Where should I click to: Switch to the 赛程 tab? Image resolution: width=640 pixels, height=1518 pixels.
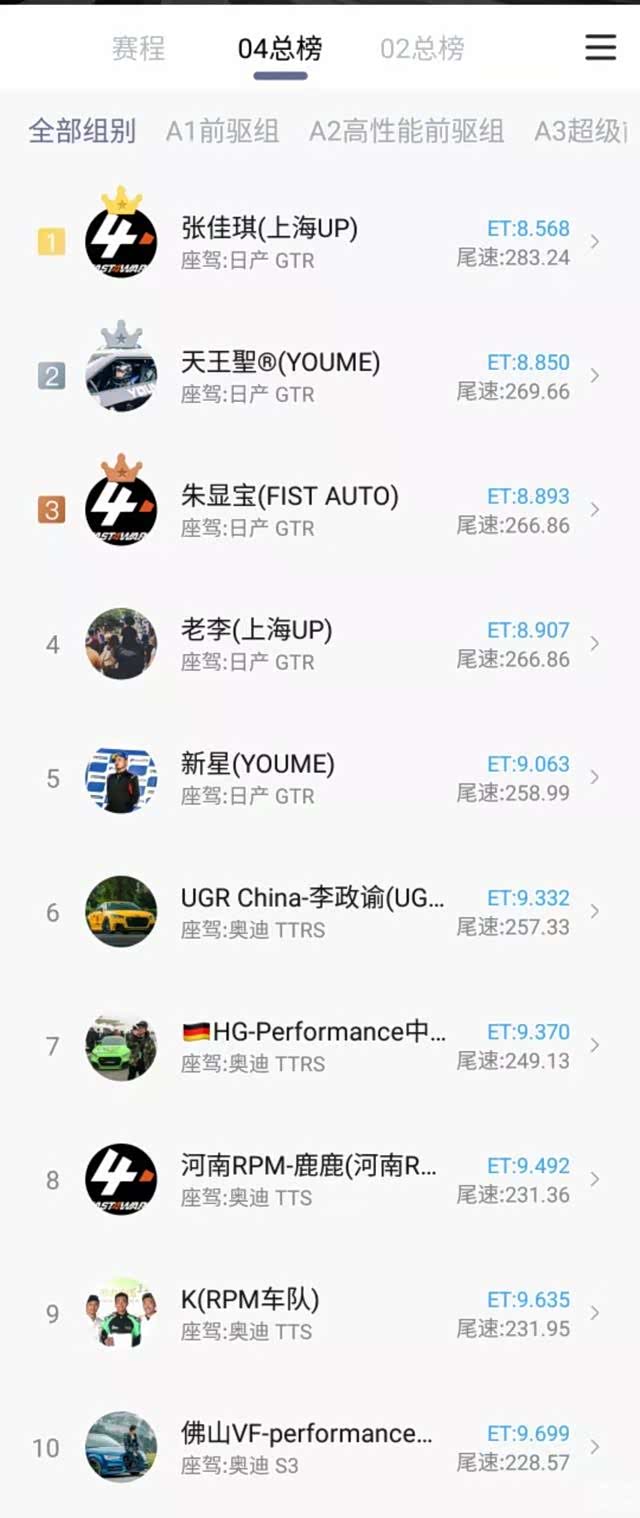point(138,48)
